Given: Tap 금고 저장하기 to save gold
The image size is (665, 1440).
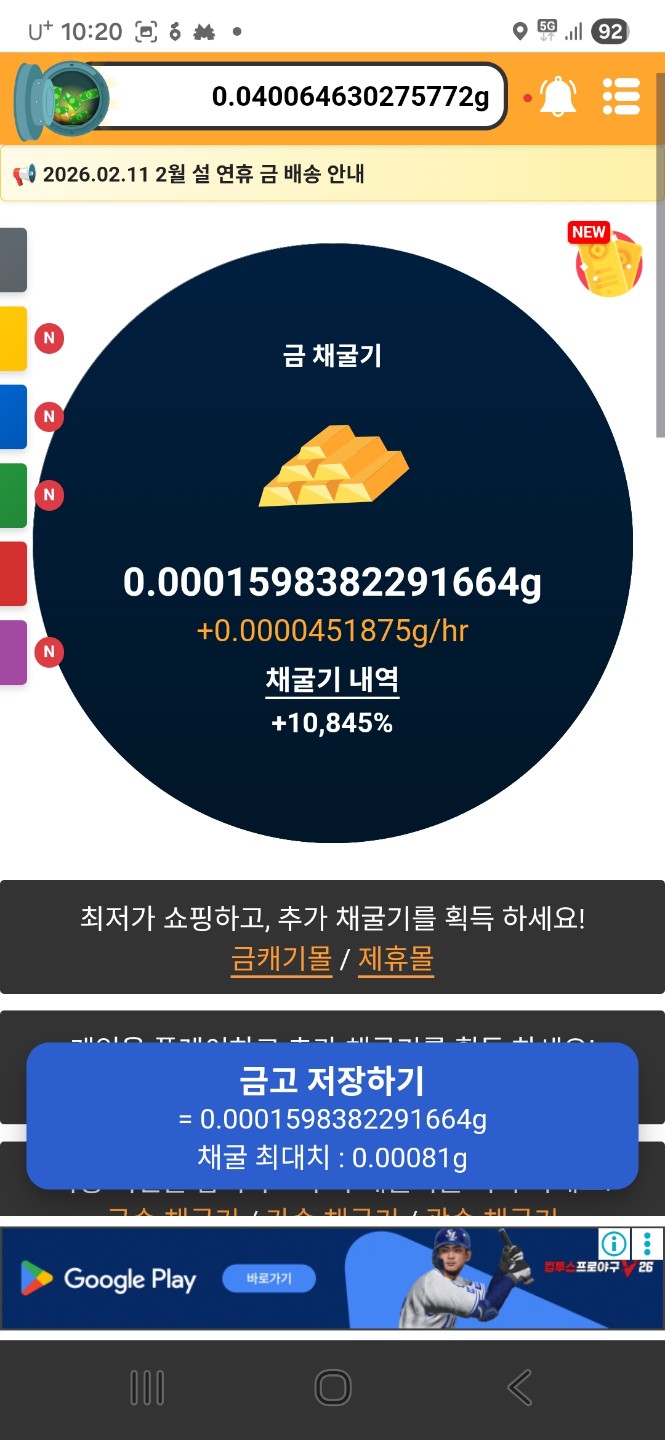Looking at the screenshot, I should tap(332, 1115).
